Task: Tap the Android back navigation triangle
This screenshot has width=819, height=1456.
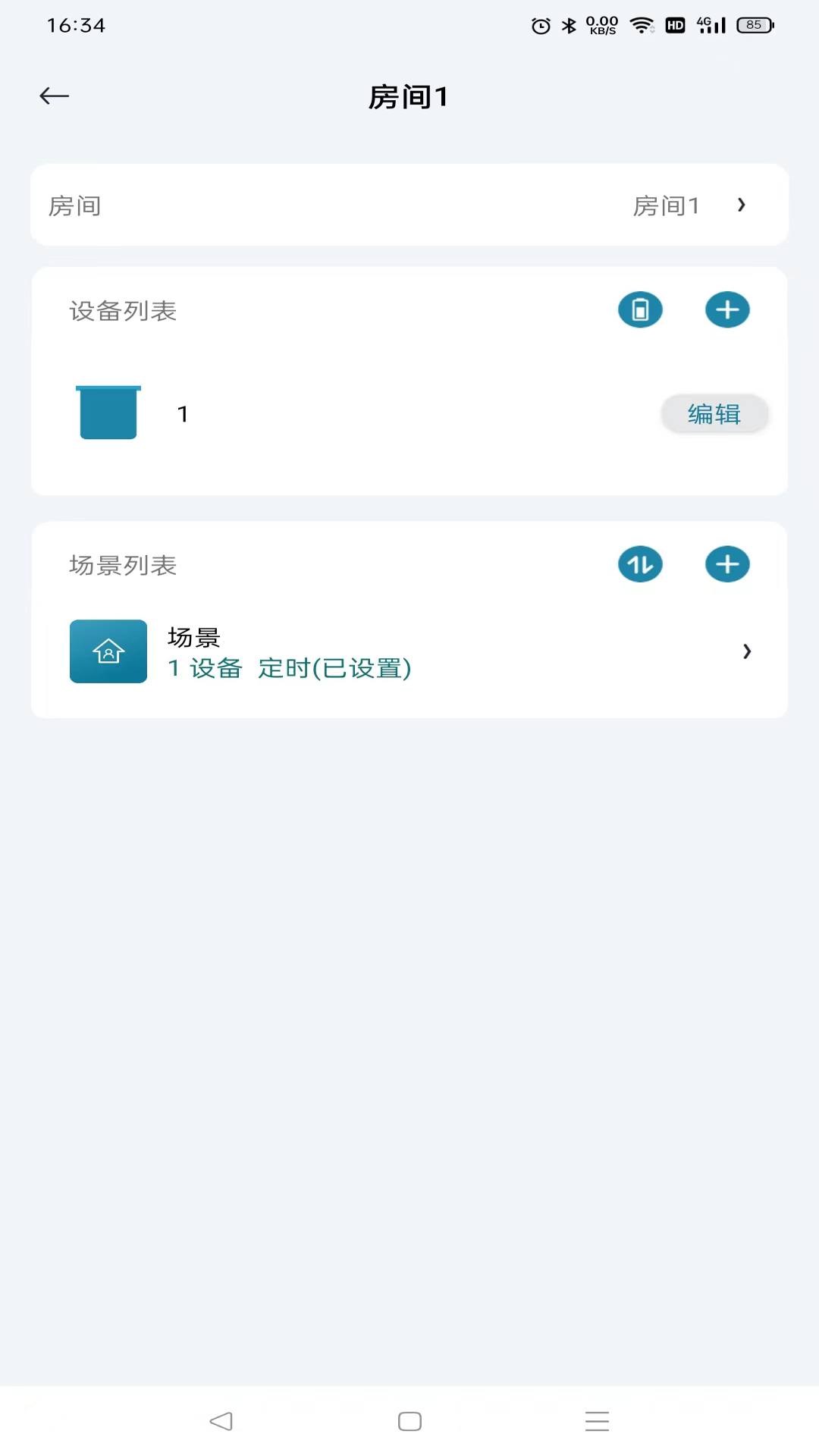Action: pyautogui.click(x=221, y=1420)
